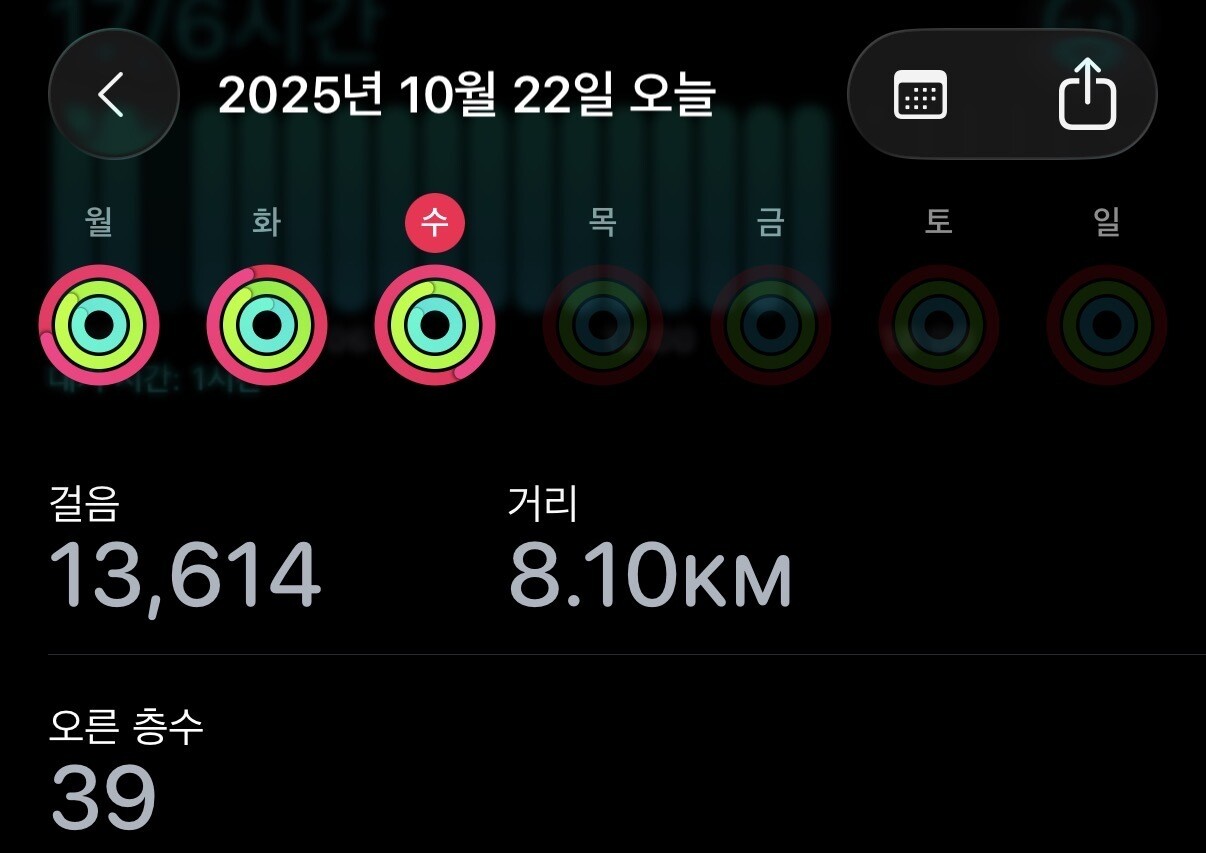
Task: Select Wednesday (수) activity rings
Action: (x=435, y=325)
